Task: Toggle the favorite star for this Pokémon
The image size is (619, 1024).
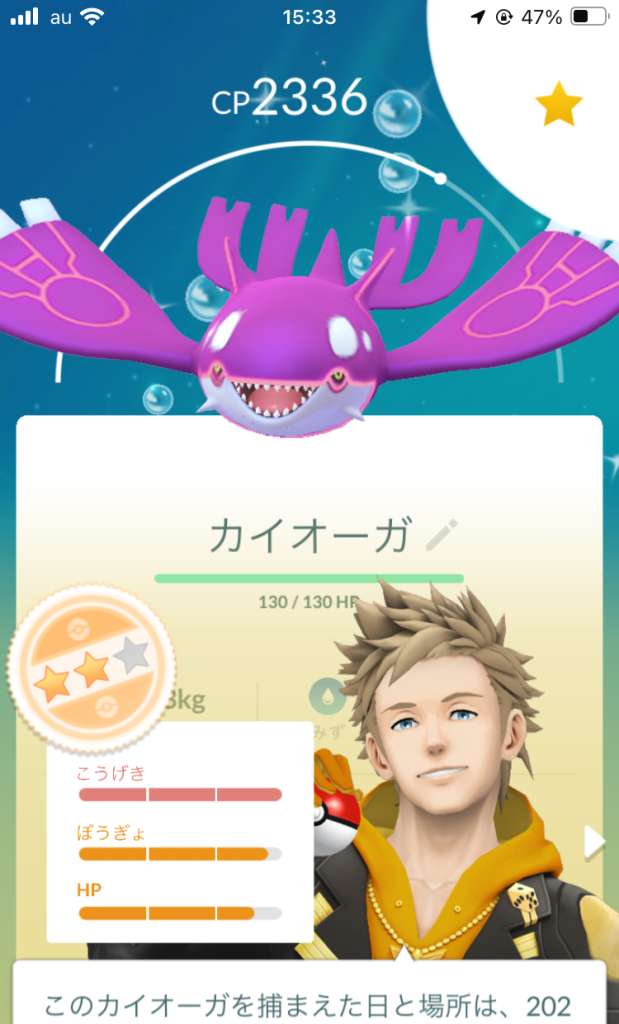Action: click(559, 104)
